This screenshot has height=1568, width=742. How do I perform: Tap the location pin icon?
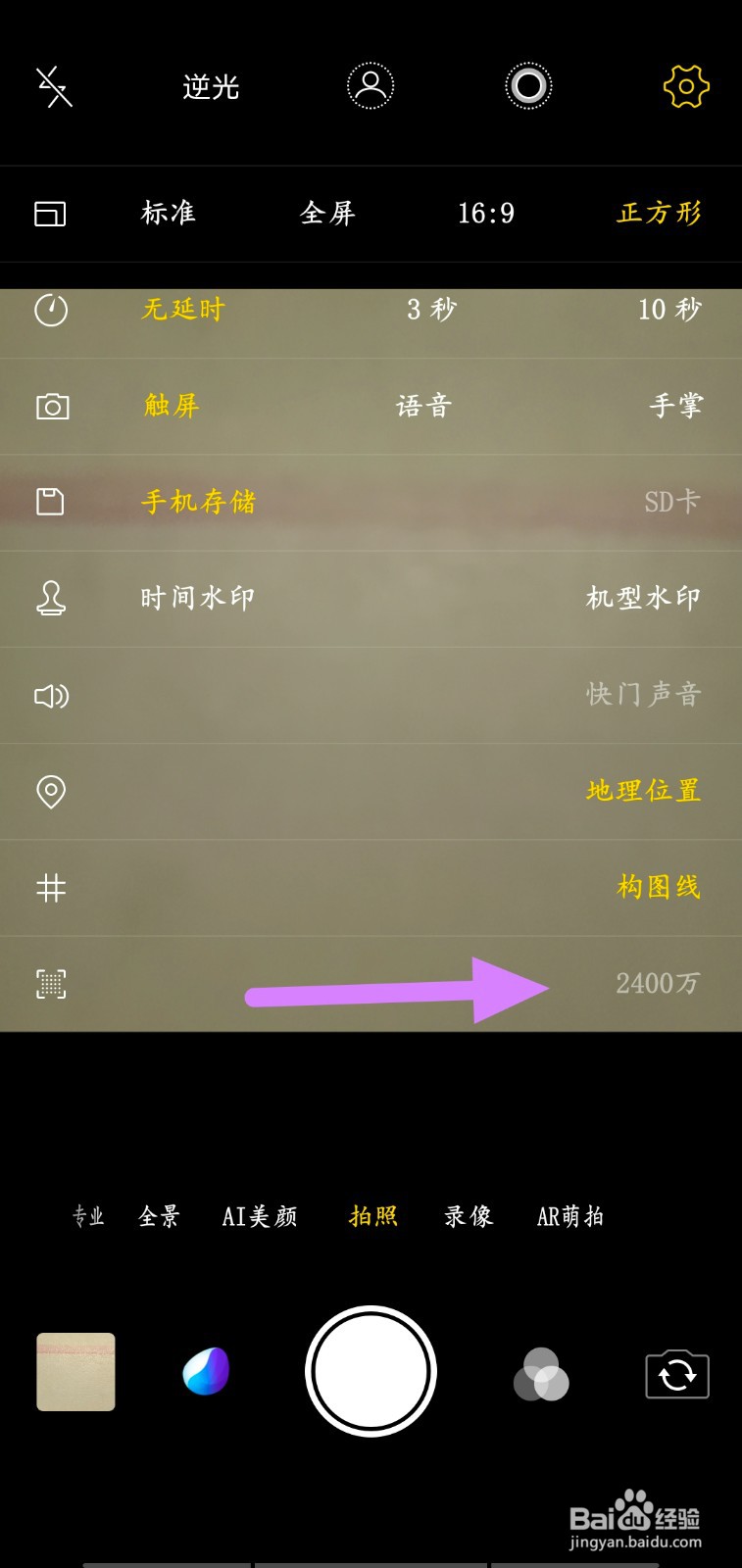[50, 791]
